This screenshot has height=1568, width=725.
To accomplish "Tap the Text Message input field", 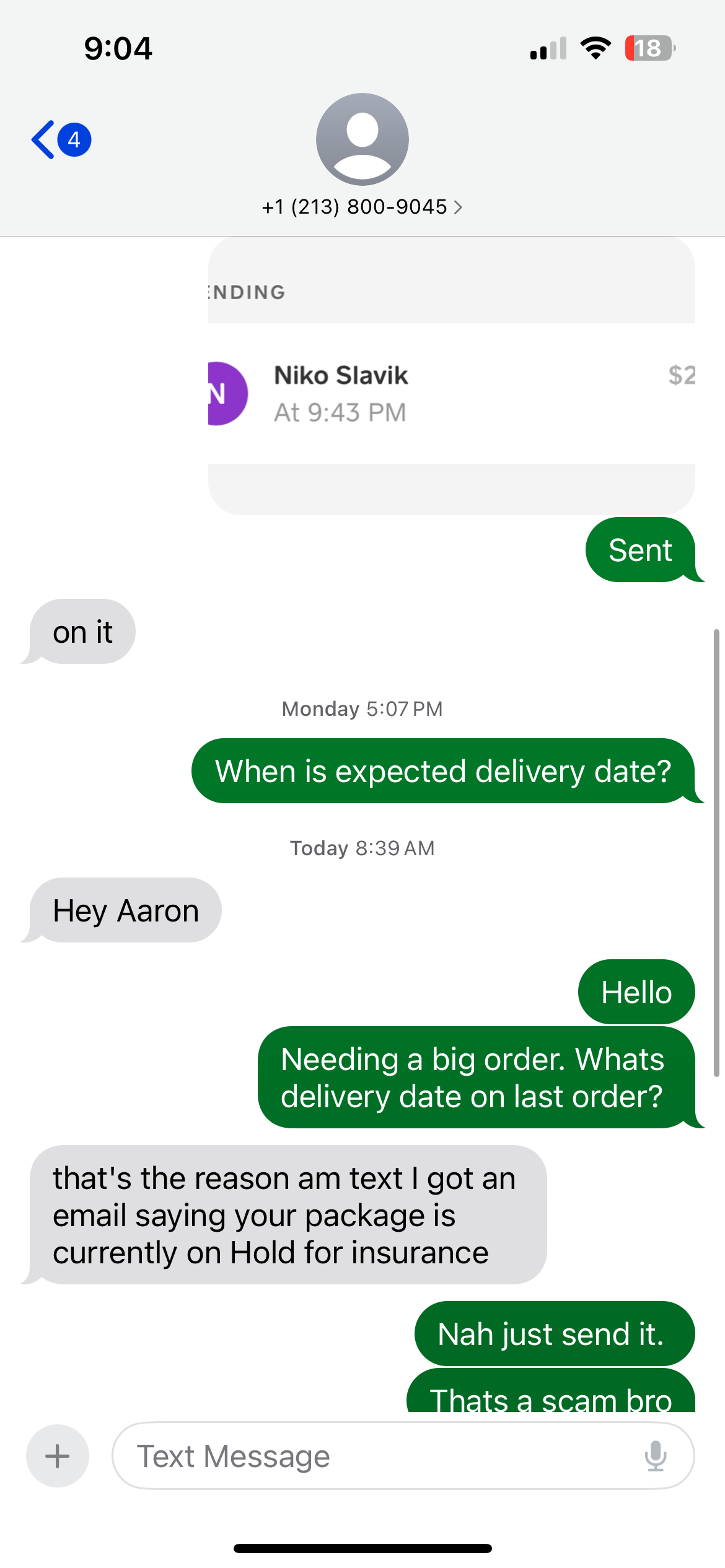I will point(403,1456).
